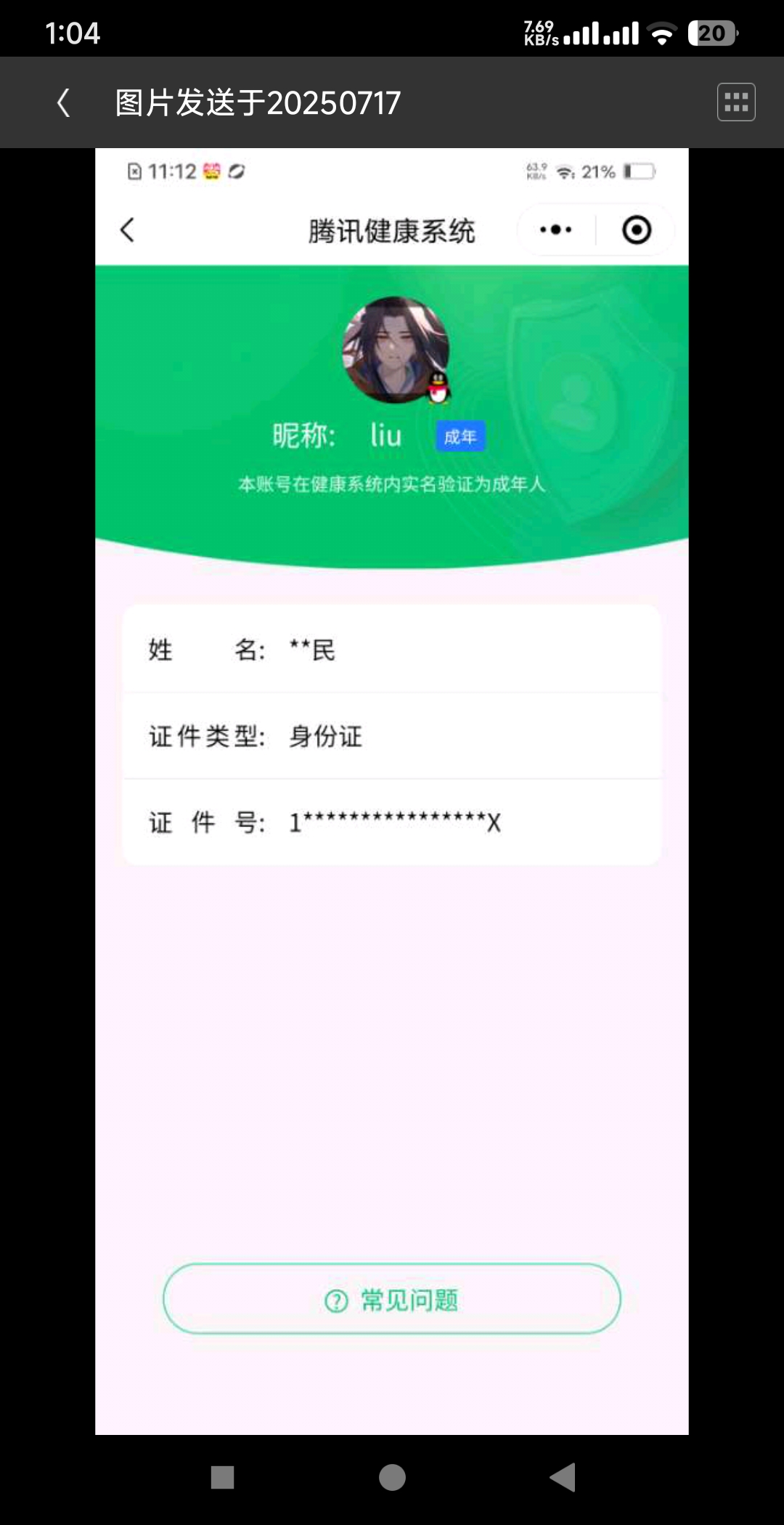Tap the displayed picture sent on 20250717
This screenshot has height=1525, width=784.
392,792
